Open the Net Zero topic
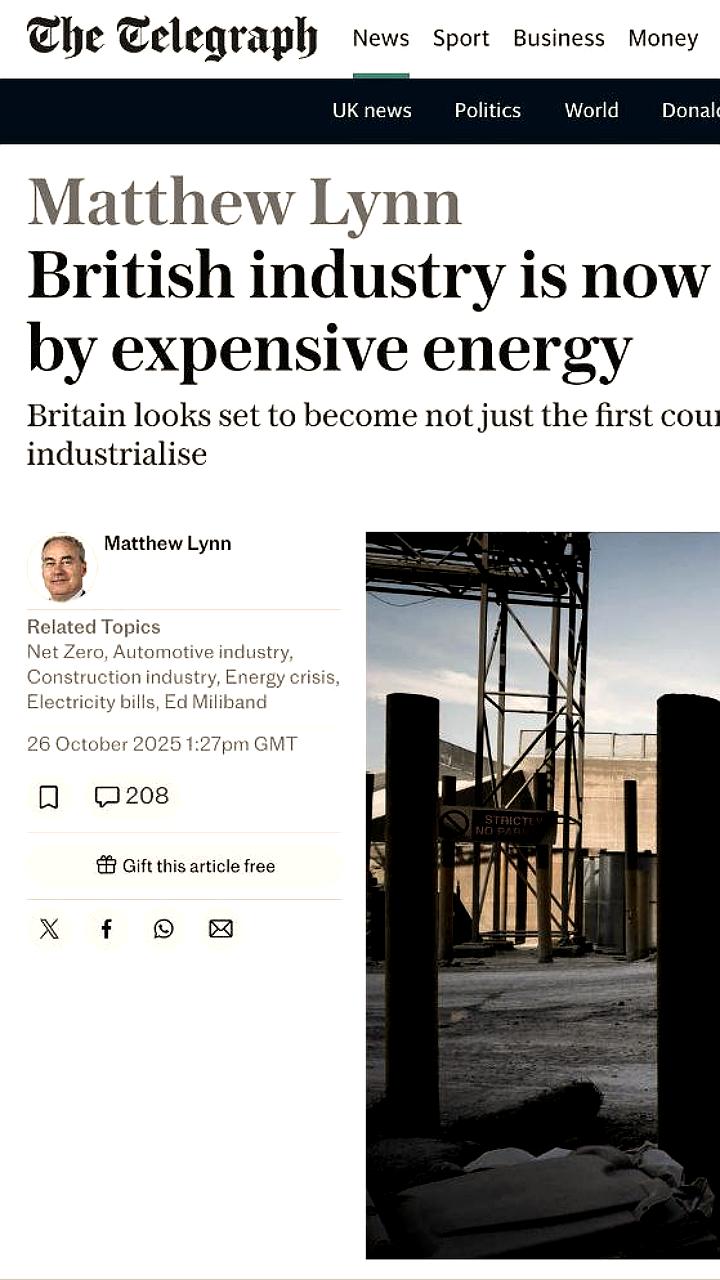This screenshot has height=1280, width=720. [x=65, y=652]
